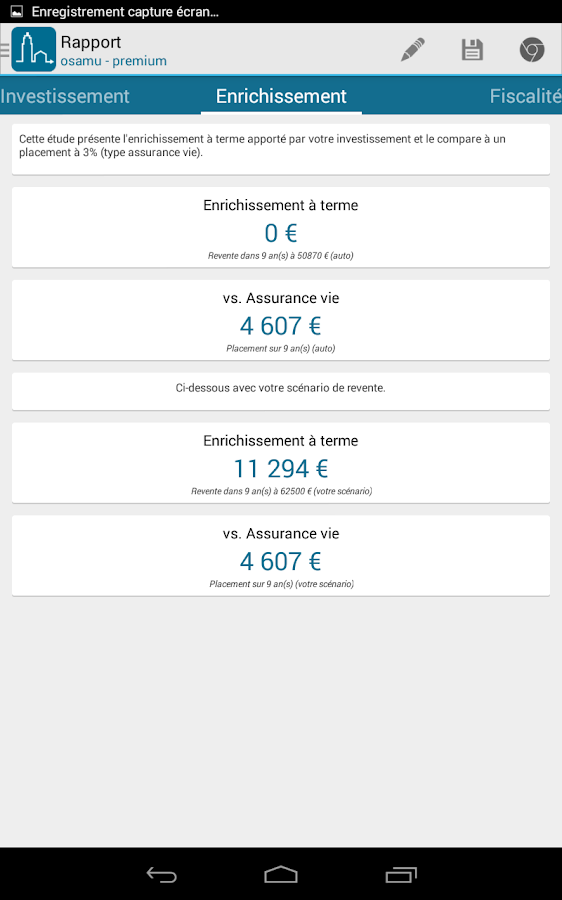Open the Chrome browser icon

pyautogui.click(x=532, y=50)
